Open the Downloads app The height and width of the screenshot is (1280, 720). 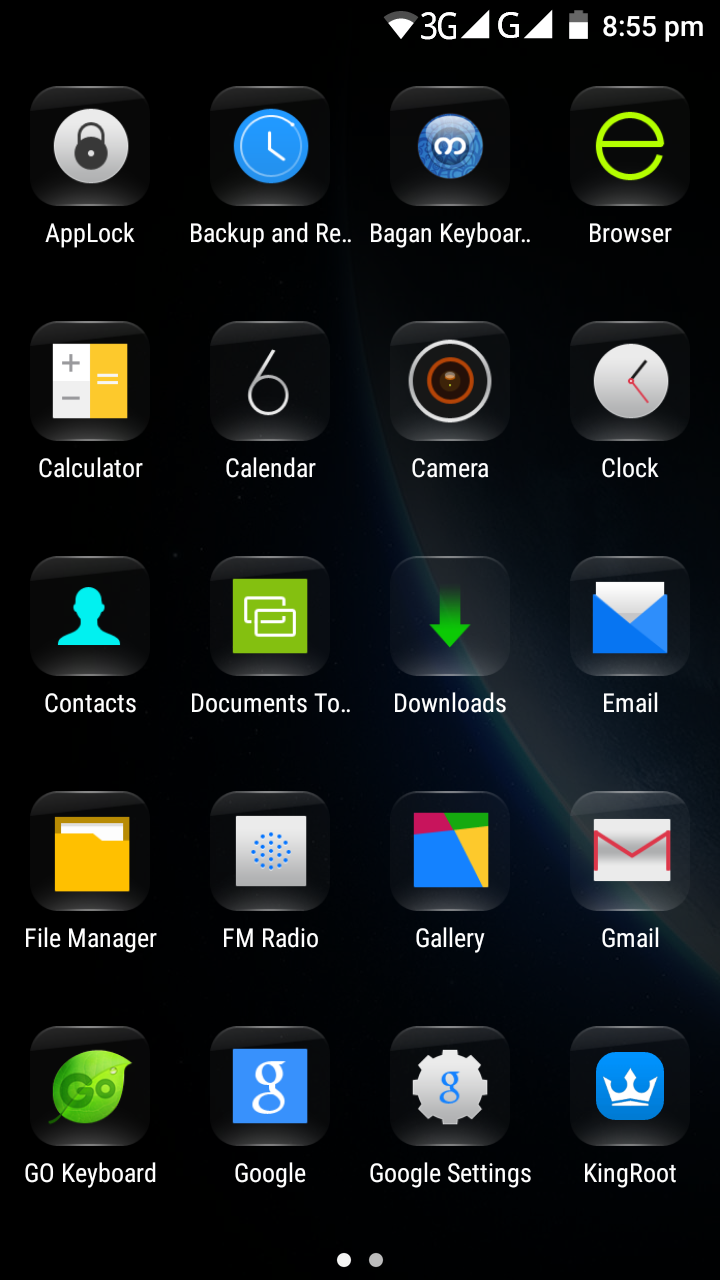coord(450,617)
